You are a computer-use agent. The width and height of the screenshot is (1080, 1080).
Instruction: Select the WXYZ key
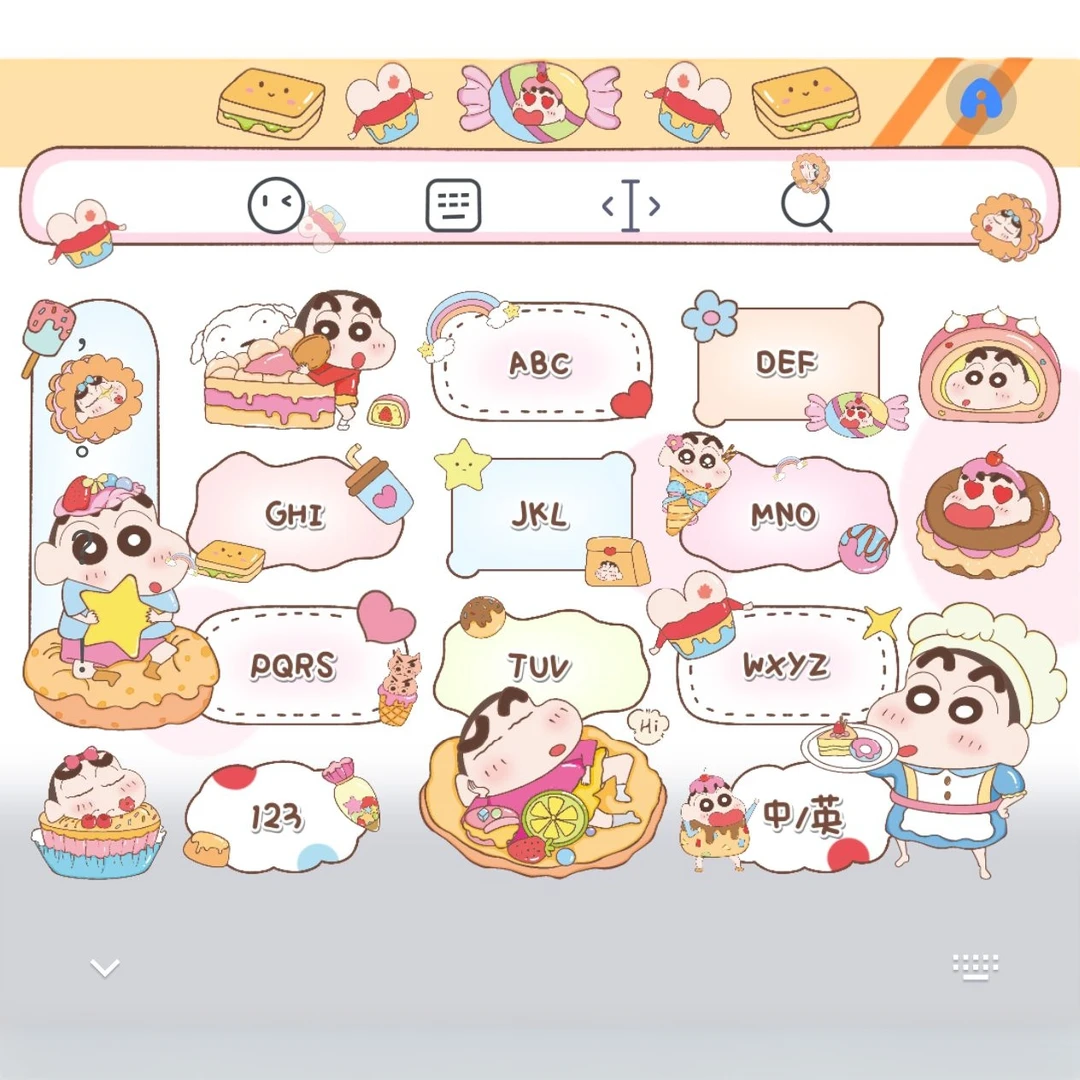click(x=786, y=665)
